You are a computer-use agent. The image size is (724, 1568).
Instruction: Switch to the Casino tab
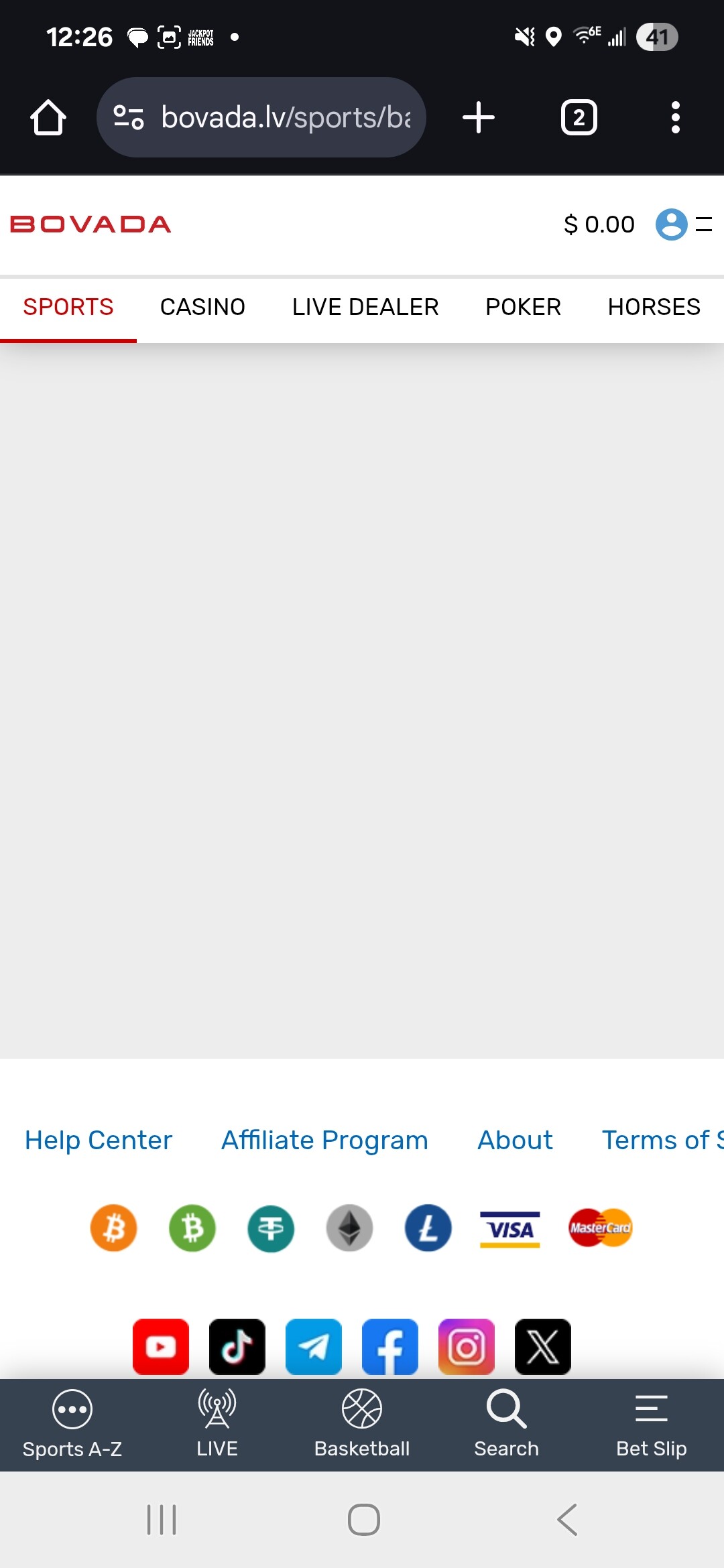(x=202, y=307)
